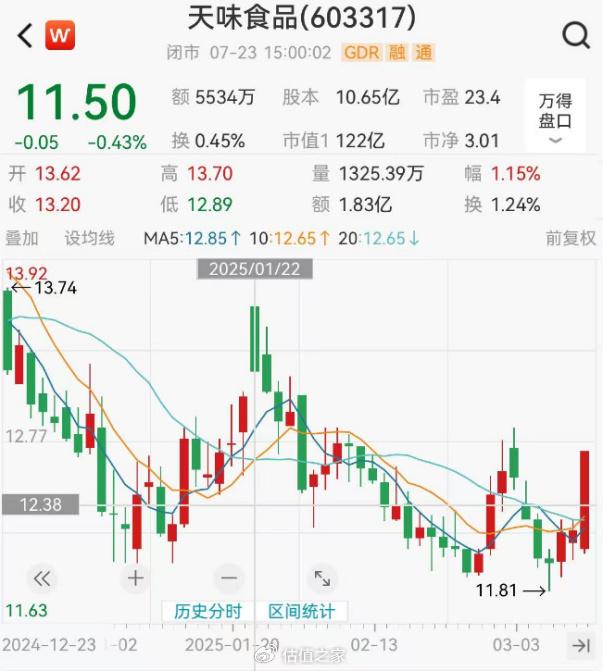Viewport: 603px width, 671px height.
Task: Open the search magnifier
Action: click(x=576, y=36)
